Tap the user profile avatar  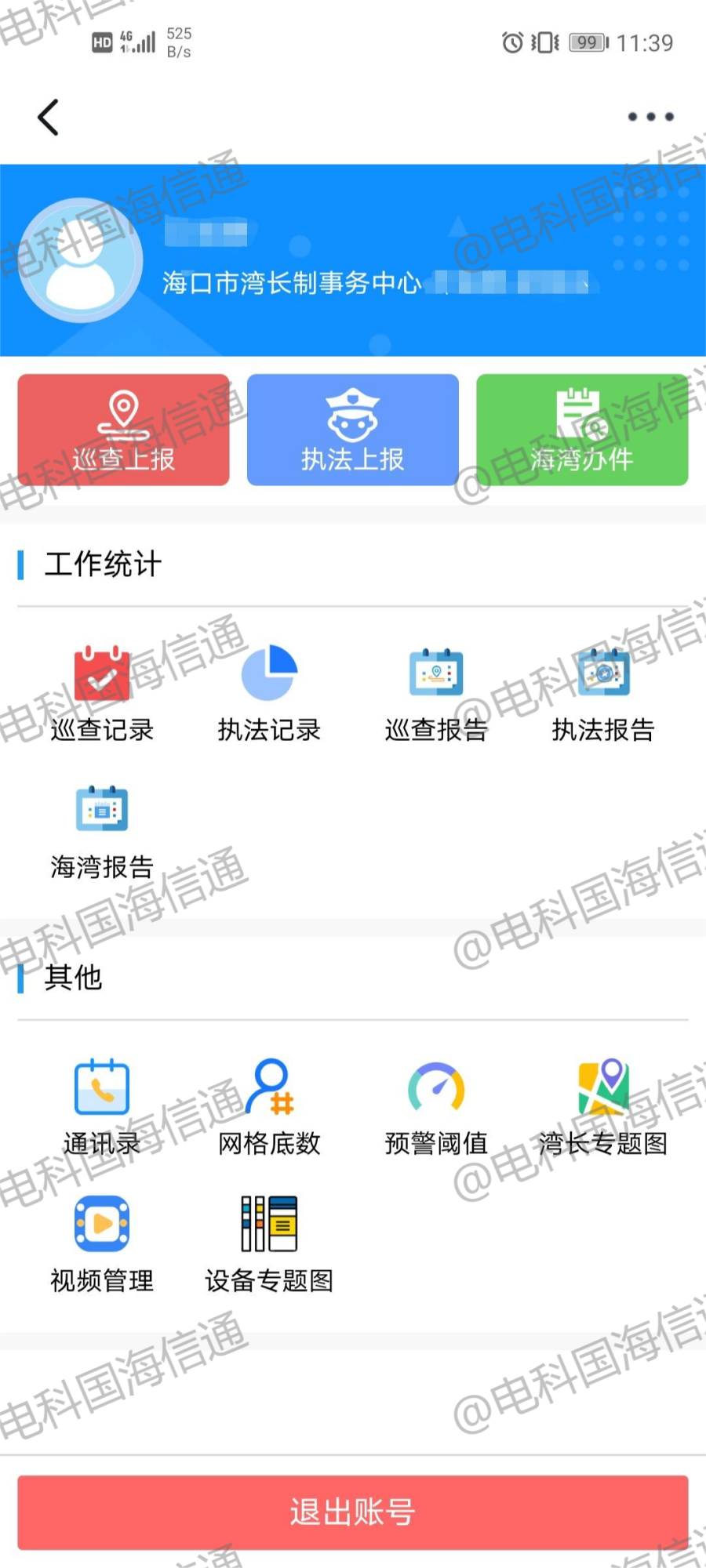81,260
